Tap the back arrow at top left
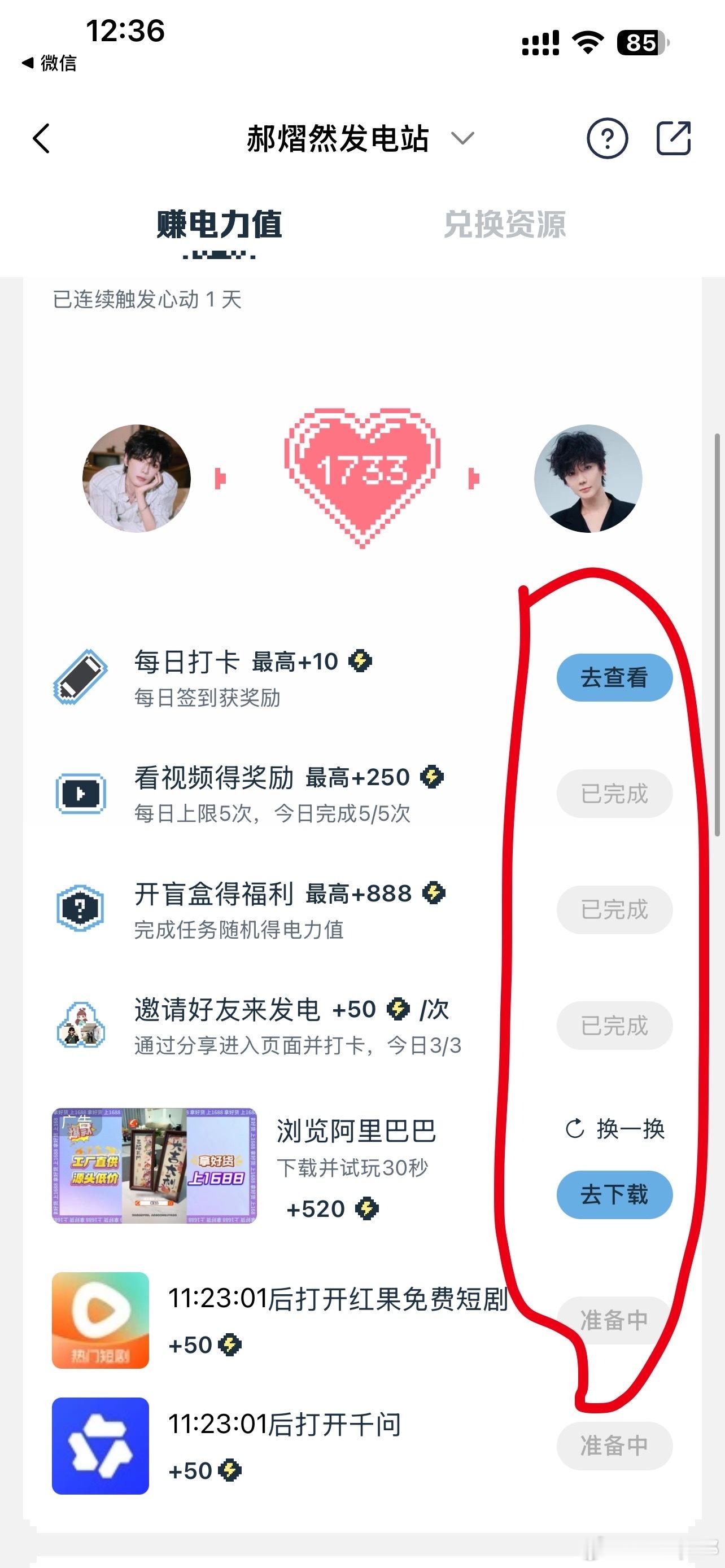Screen dimensions: 725x1568 [41, 139]
